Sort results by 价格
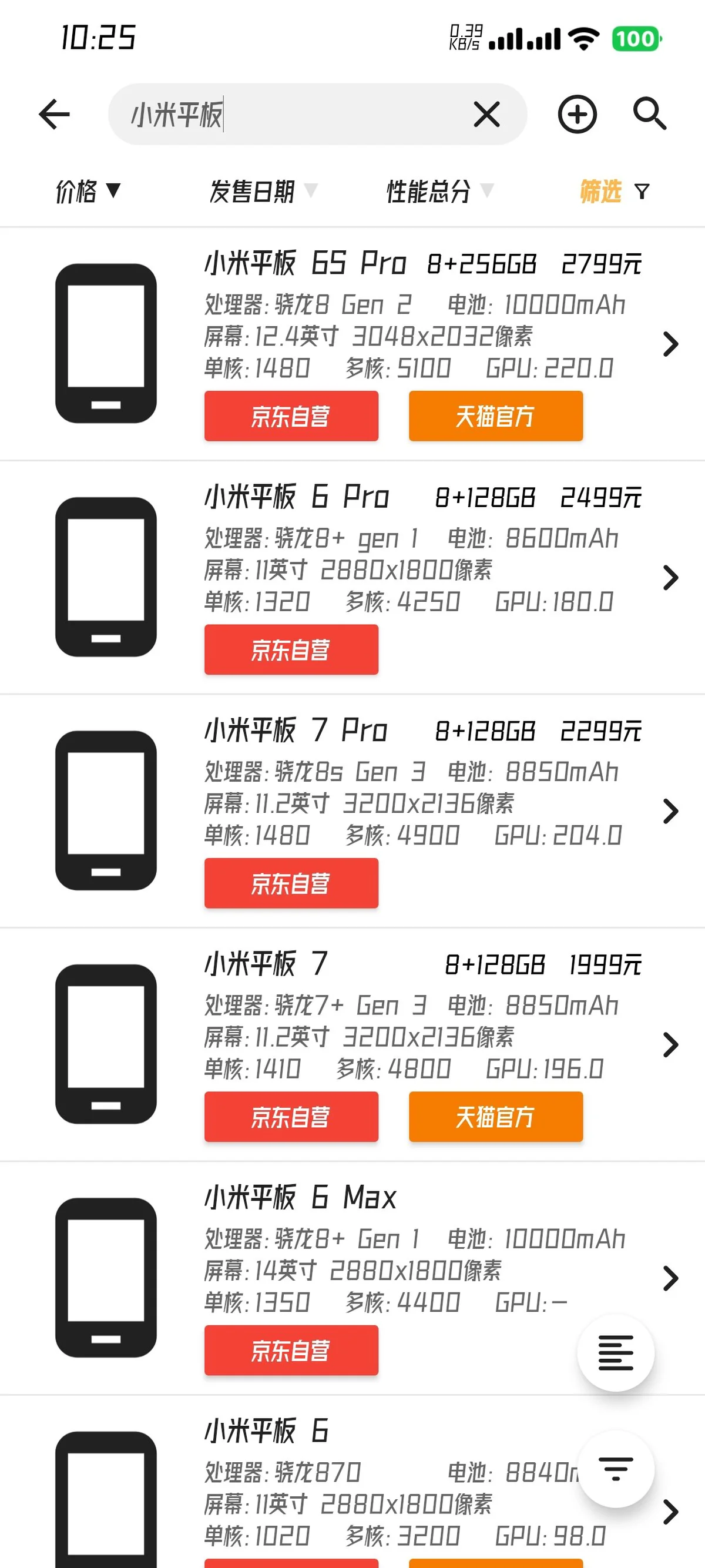705x1568 pixels. coord(88,191)
